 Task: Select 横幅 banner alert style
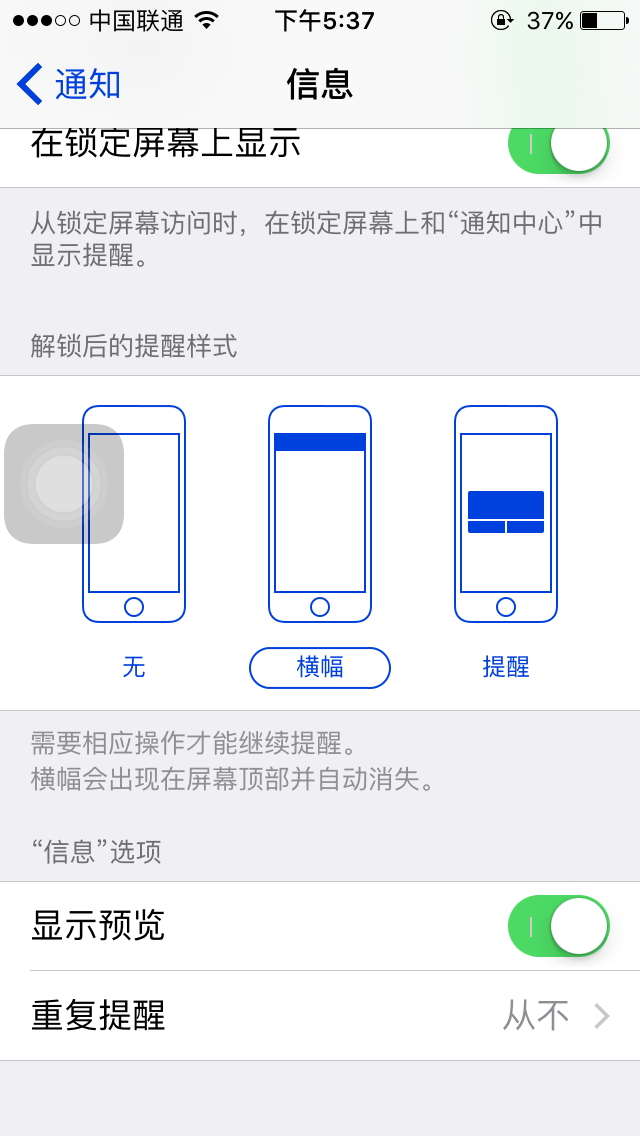pos(320,540)
